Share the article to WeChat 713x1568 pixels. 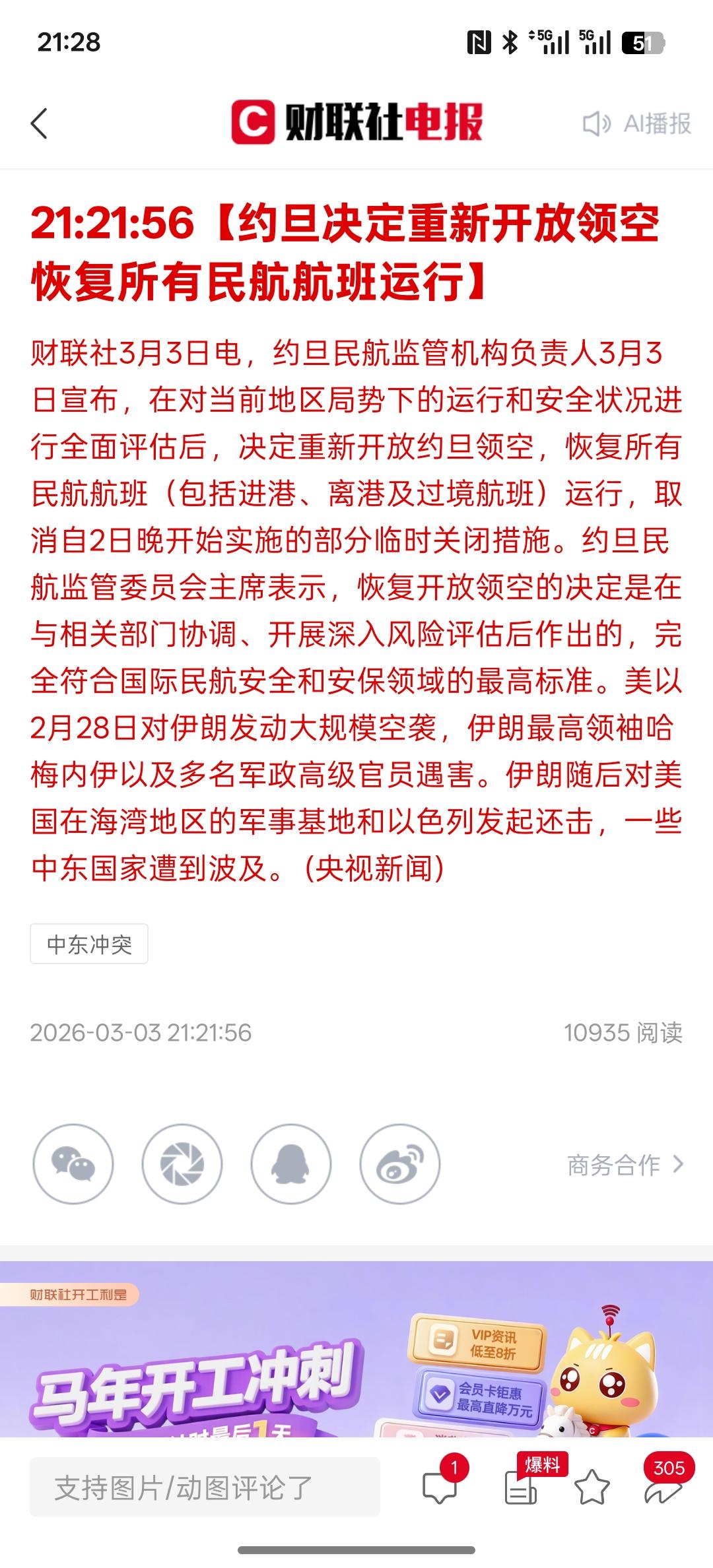(75, 1164)
